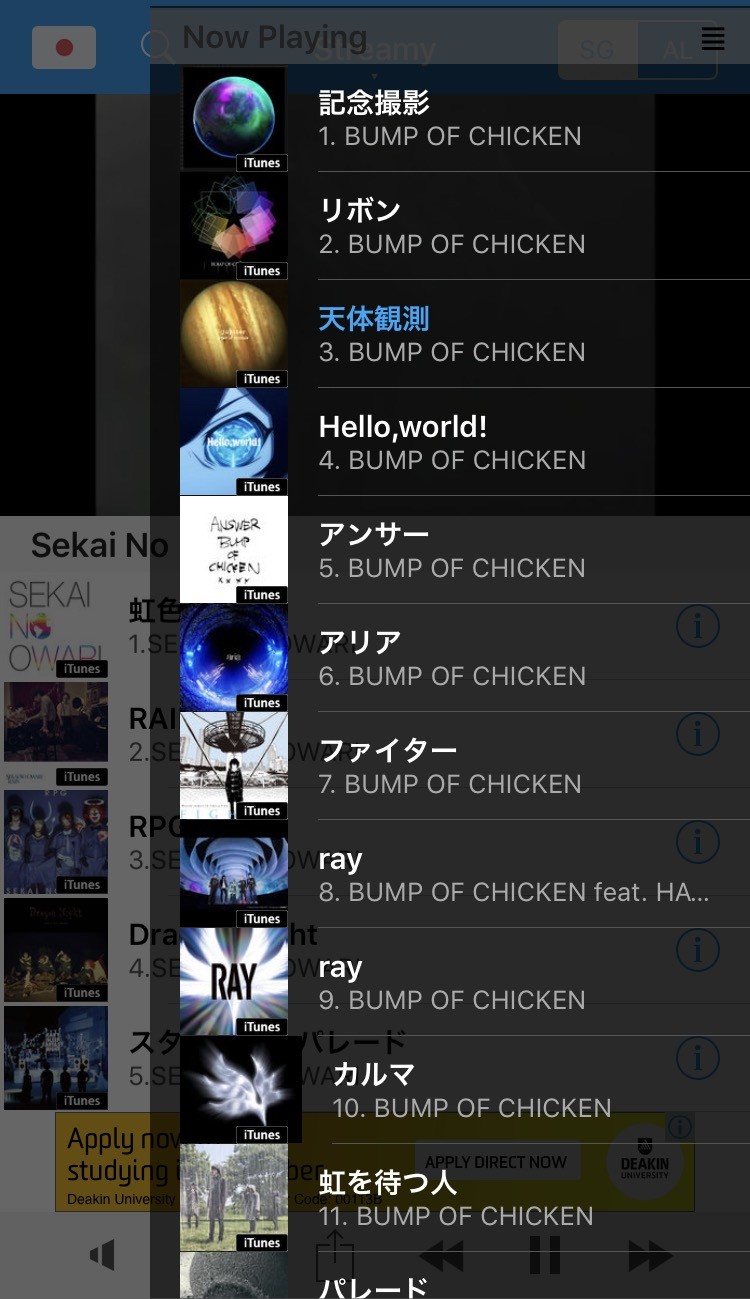Viewport: 750px width, 1299px height.
Task: Skip to the next track
Action: tap(649, 1255)
